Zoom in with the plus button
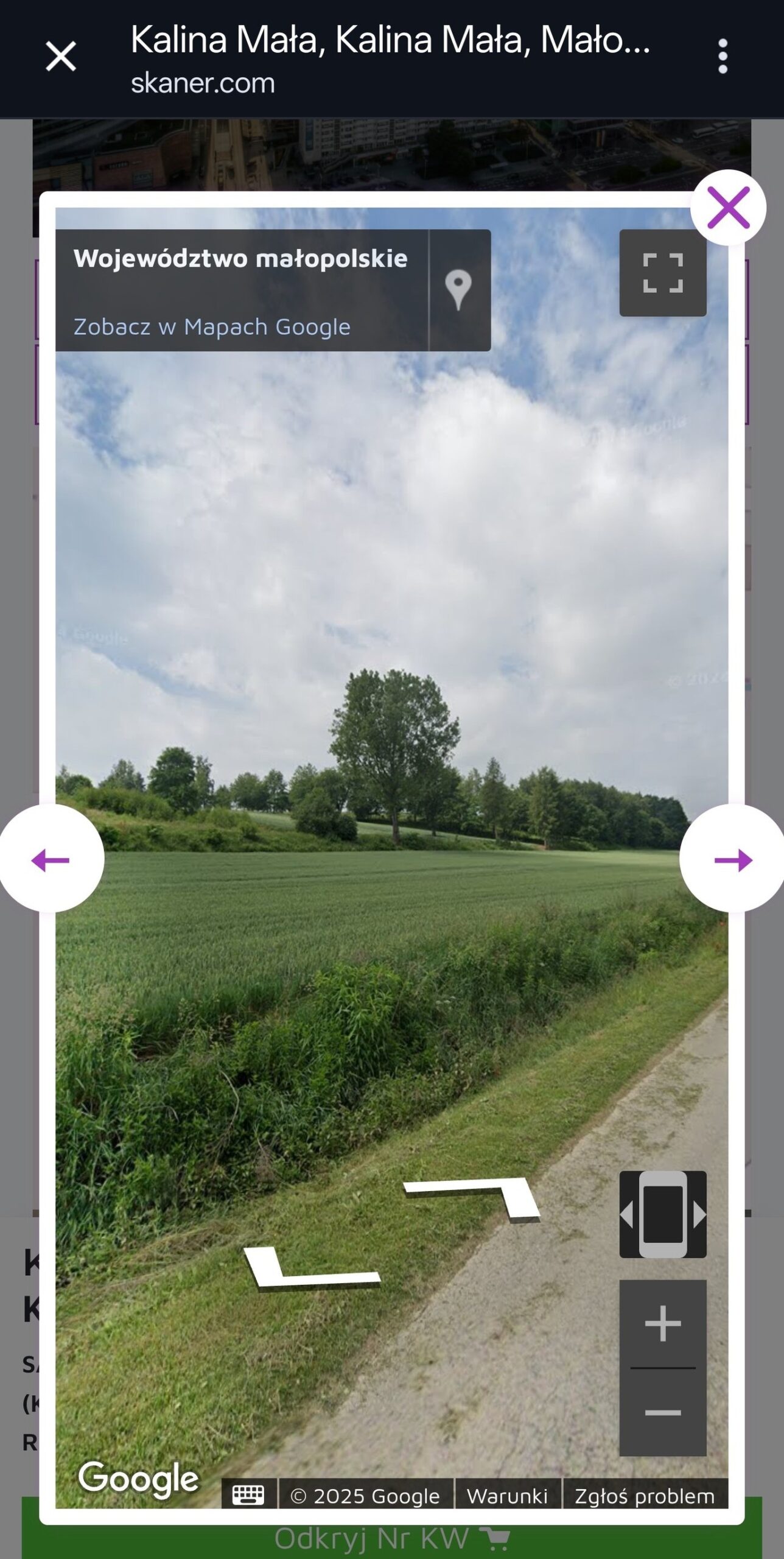 click(x=663, y=1324)
